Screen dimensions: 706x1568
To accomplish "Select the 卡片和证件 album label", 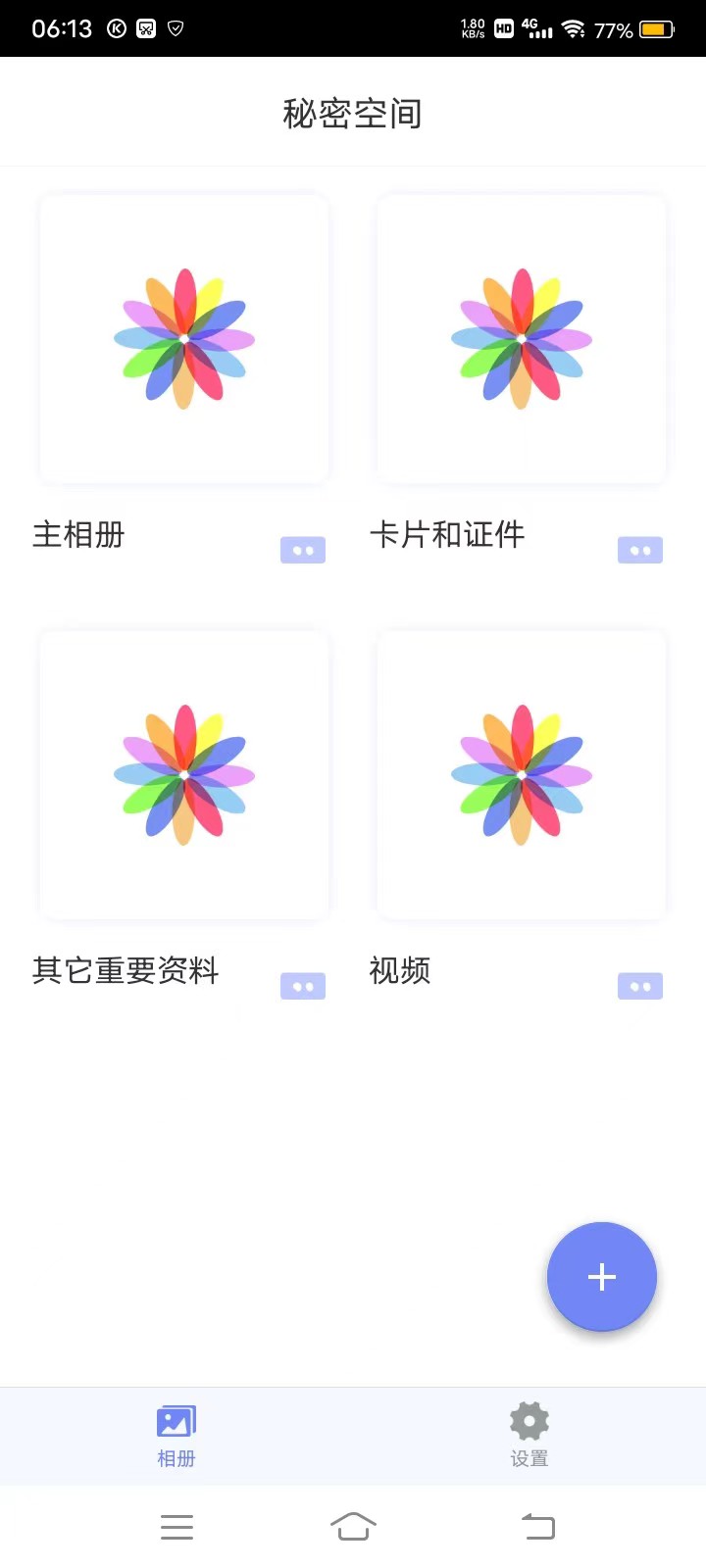I will [447, 535].
